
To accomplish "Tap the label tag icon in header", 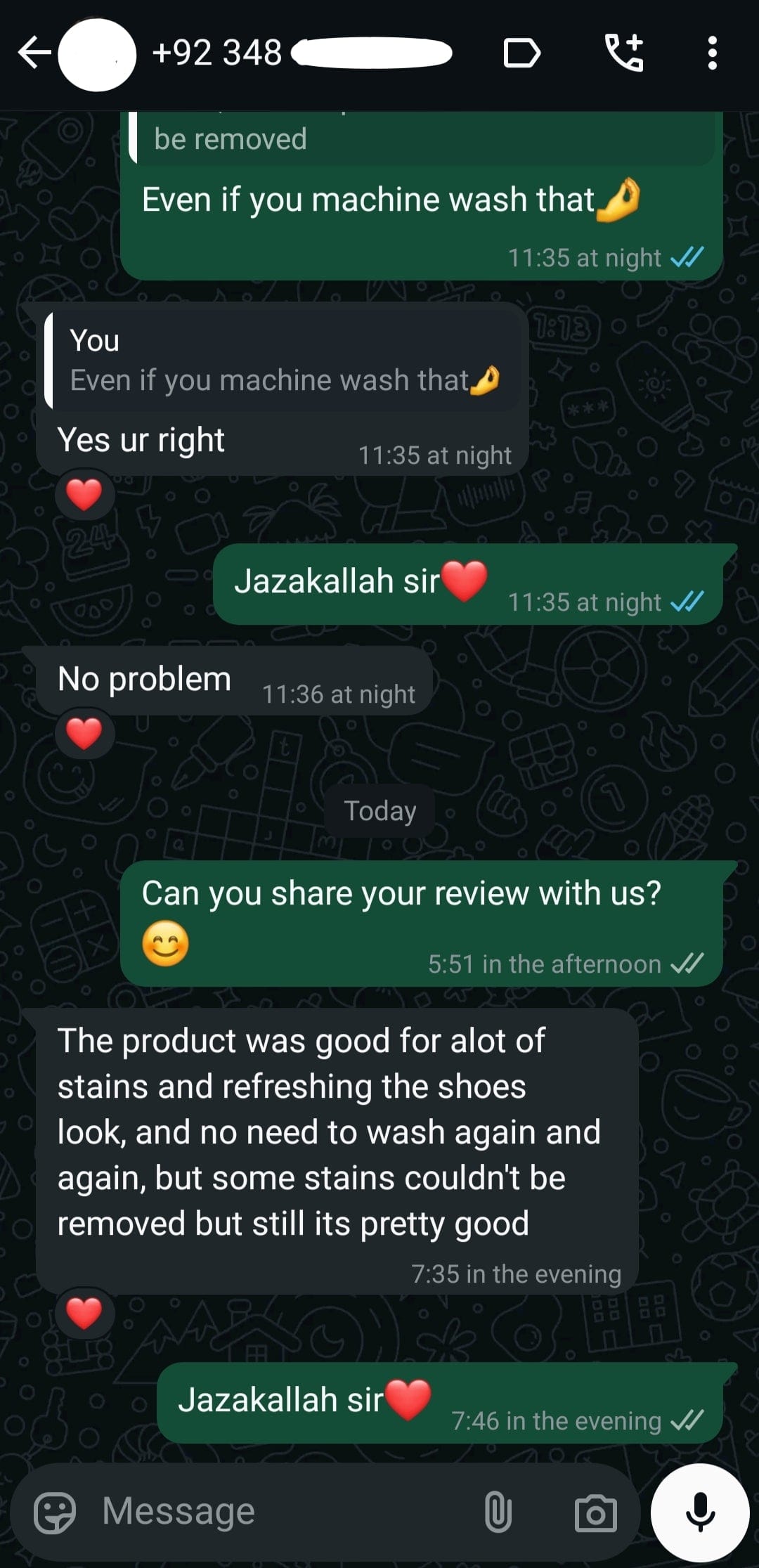I will (521, 53).
